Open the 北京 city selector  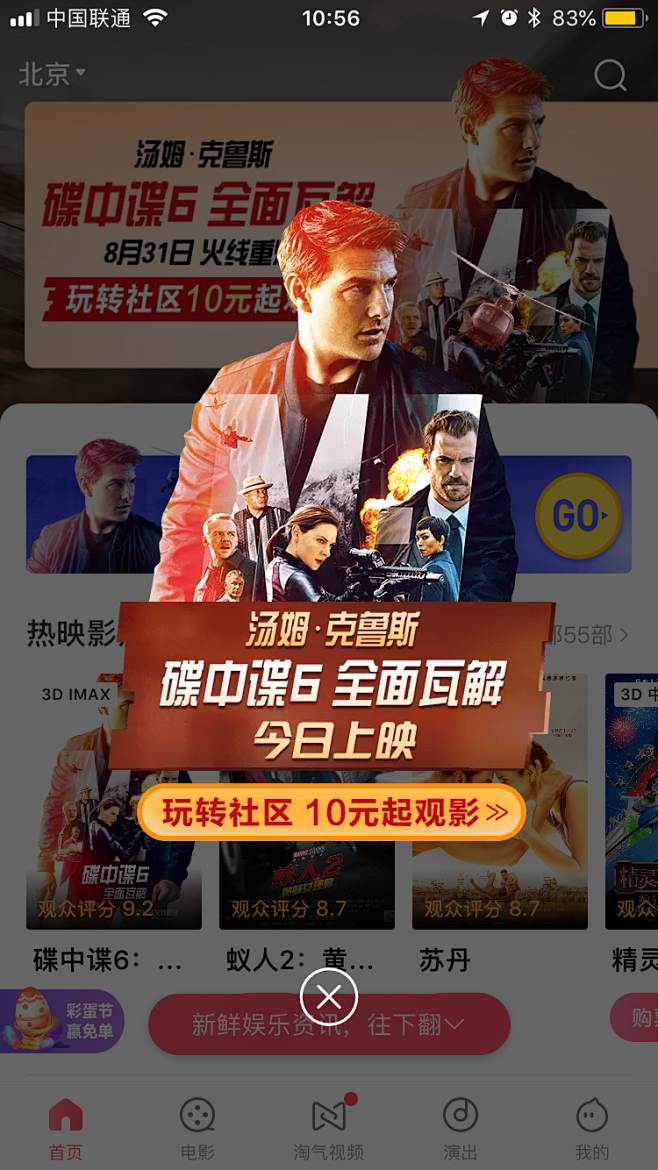click(52, 74)
